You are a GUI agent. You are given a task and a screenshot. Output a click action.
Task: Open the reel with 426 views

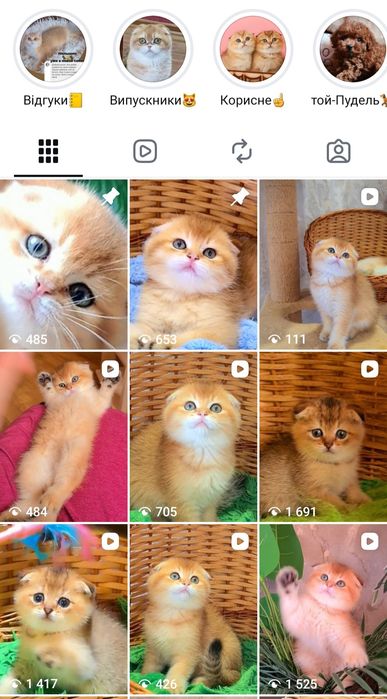193,609
